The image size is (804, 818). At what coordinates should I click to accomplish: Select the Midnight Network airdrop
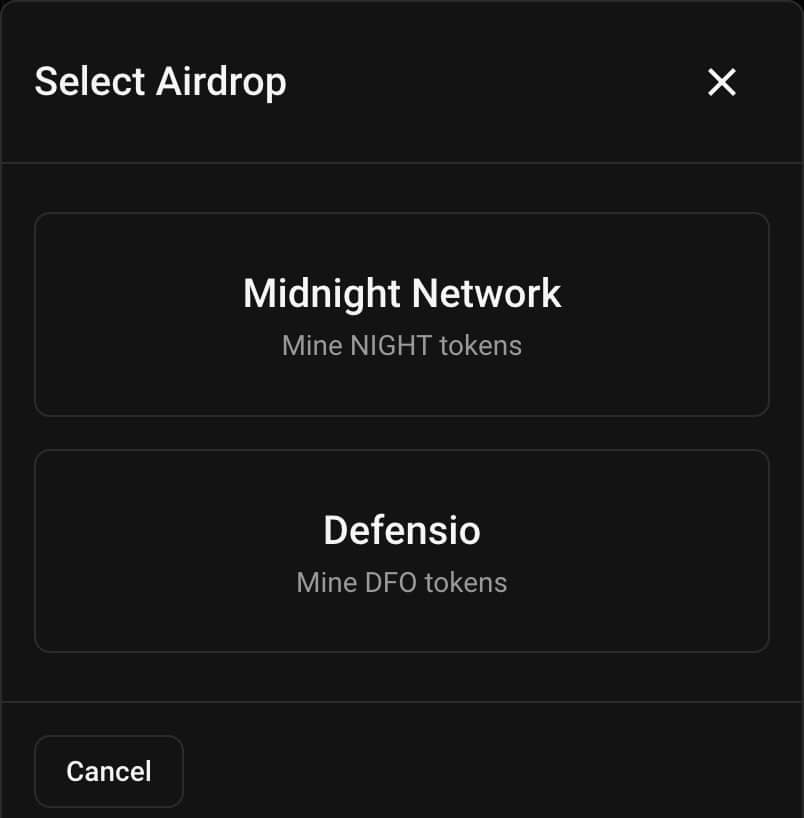click(402, 314)
